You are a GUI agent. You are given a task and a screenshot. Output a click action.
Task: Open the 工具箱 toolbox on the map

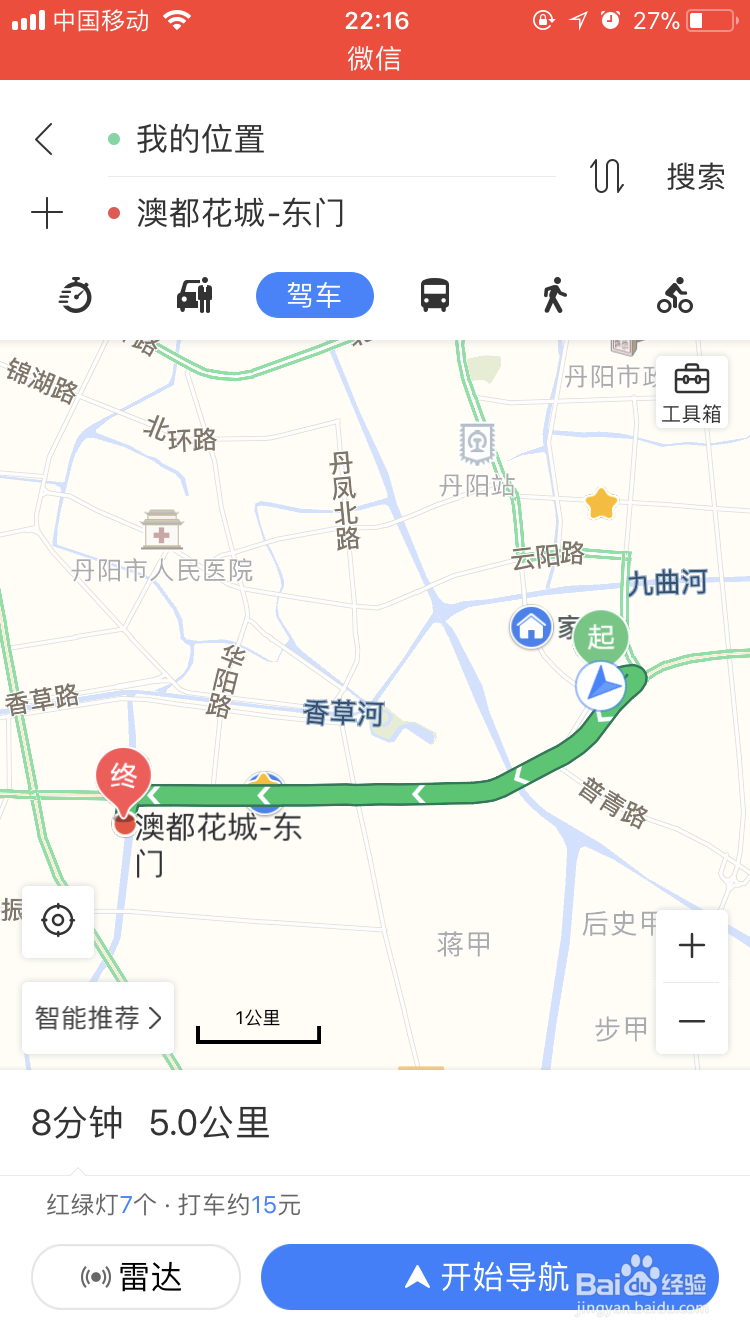pyautogui.click(x=690, y=391)
